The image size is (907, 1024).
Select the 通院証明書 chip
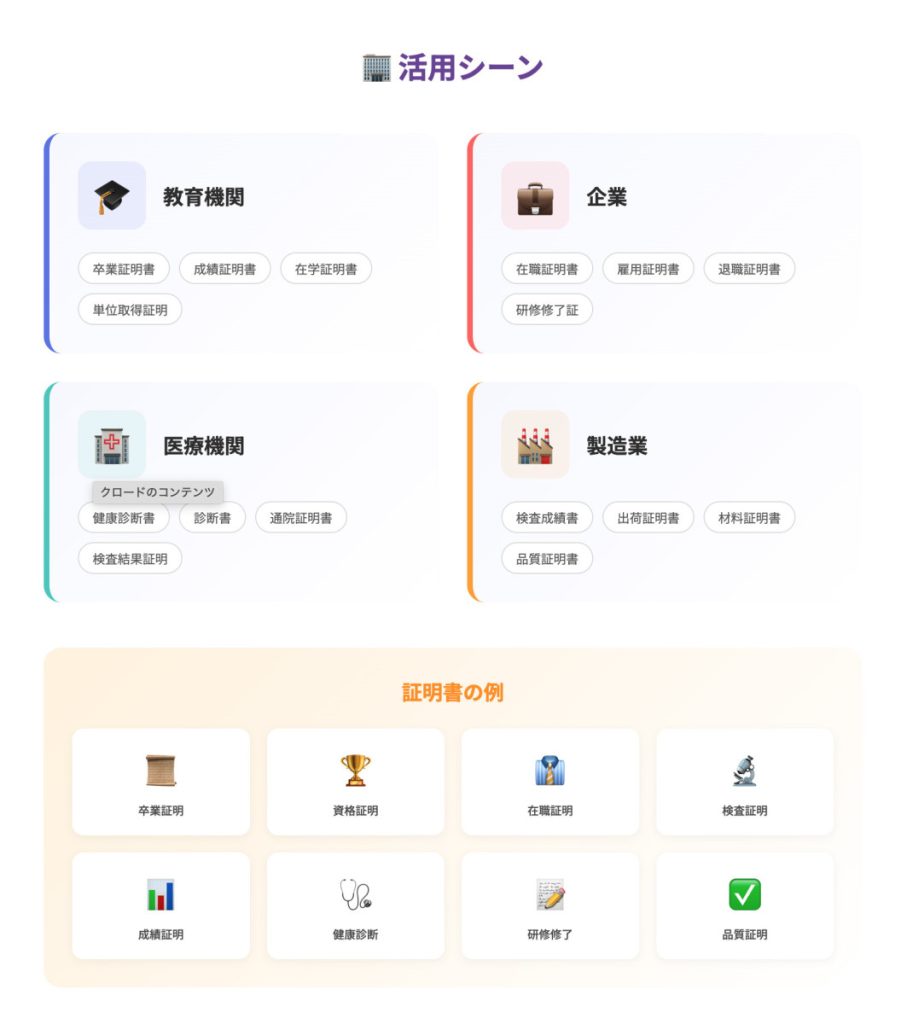tap(301, 518)
